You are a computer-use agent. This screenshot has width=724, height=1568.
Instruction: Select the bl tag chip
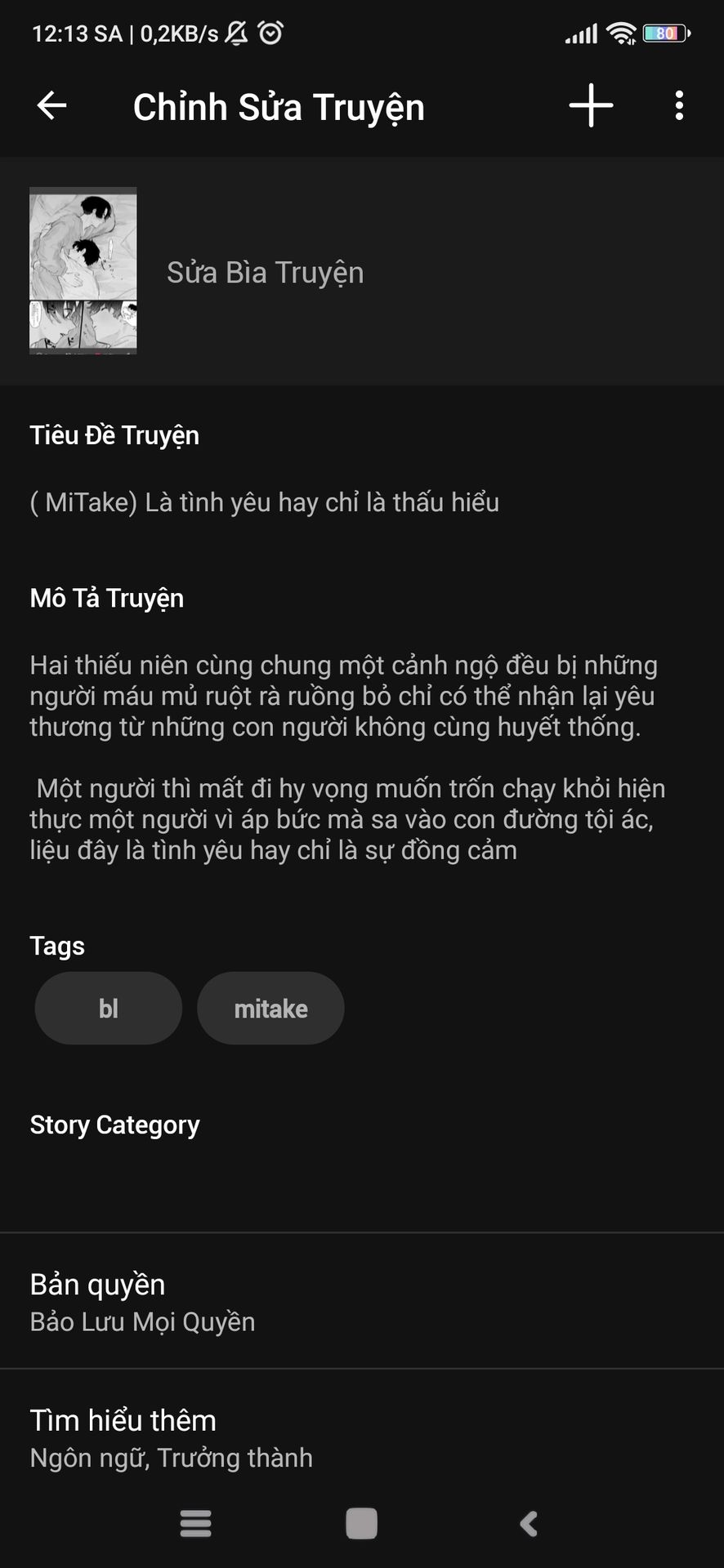108,1009
